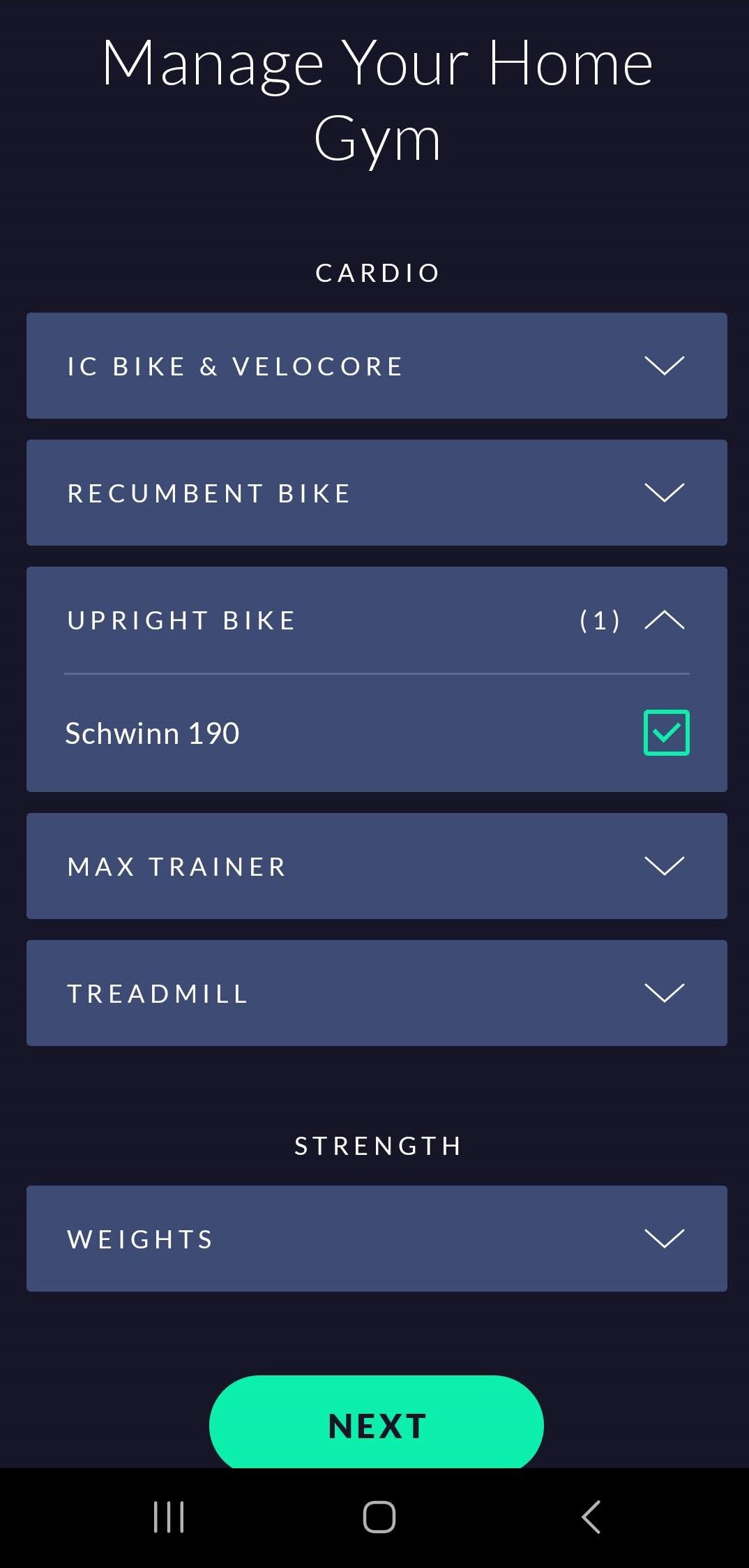This screenshot has width=749, height=1568.
Task: Click the collapse chevron icon on Upright Bike
Action: click(664, 619)
